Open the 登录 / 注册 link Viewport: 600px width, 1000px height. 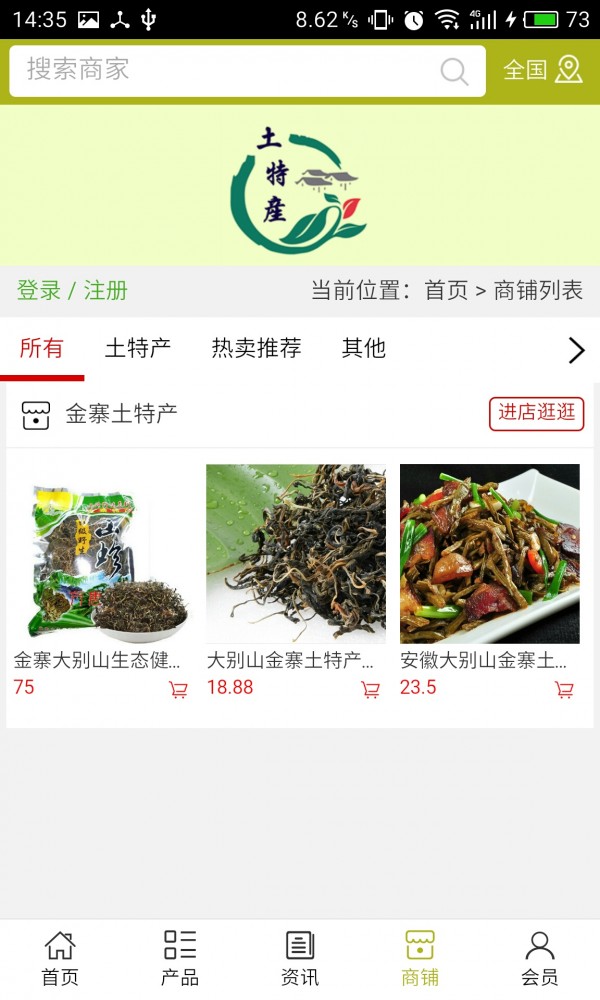click(72, 291)
